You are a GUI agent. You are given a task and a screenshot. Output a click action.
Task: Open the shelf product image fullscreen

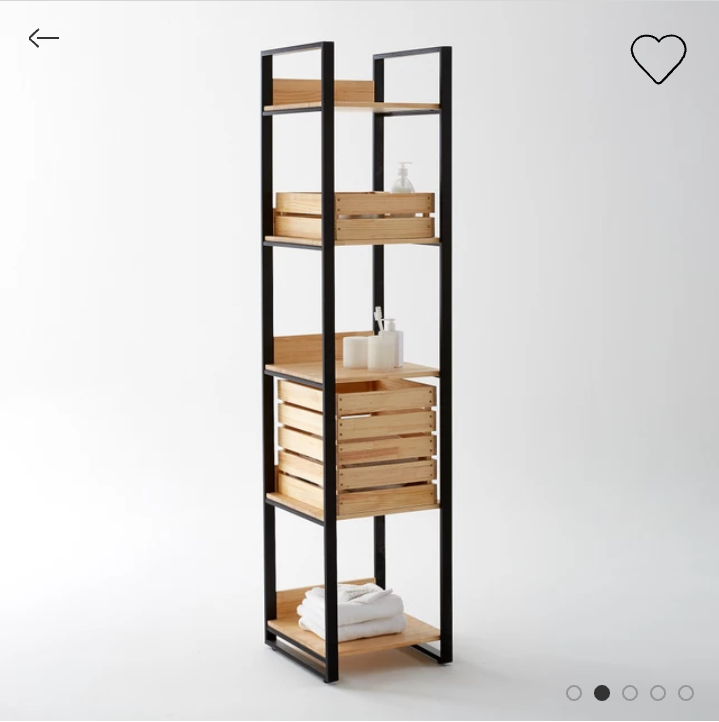356,360
